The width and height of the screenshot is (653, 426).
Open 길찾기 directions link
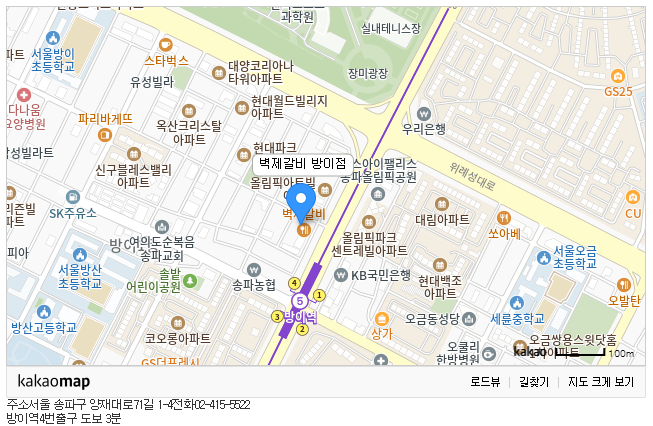(534, 382)
